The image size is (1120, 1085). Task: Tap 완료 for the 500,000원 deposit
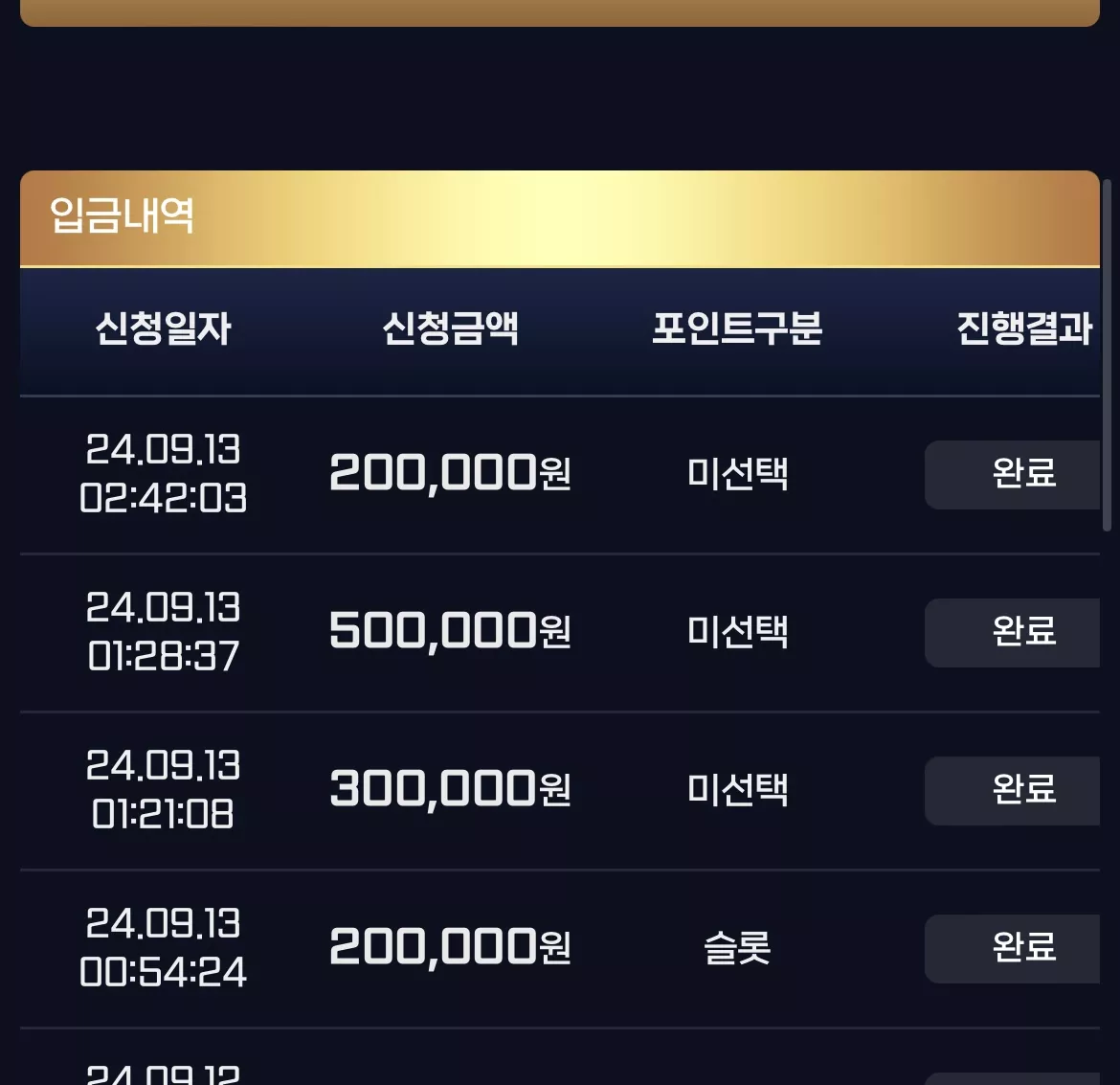(1012, 633)
